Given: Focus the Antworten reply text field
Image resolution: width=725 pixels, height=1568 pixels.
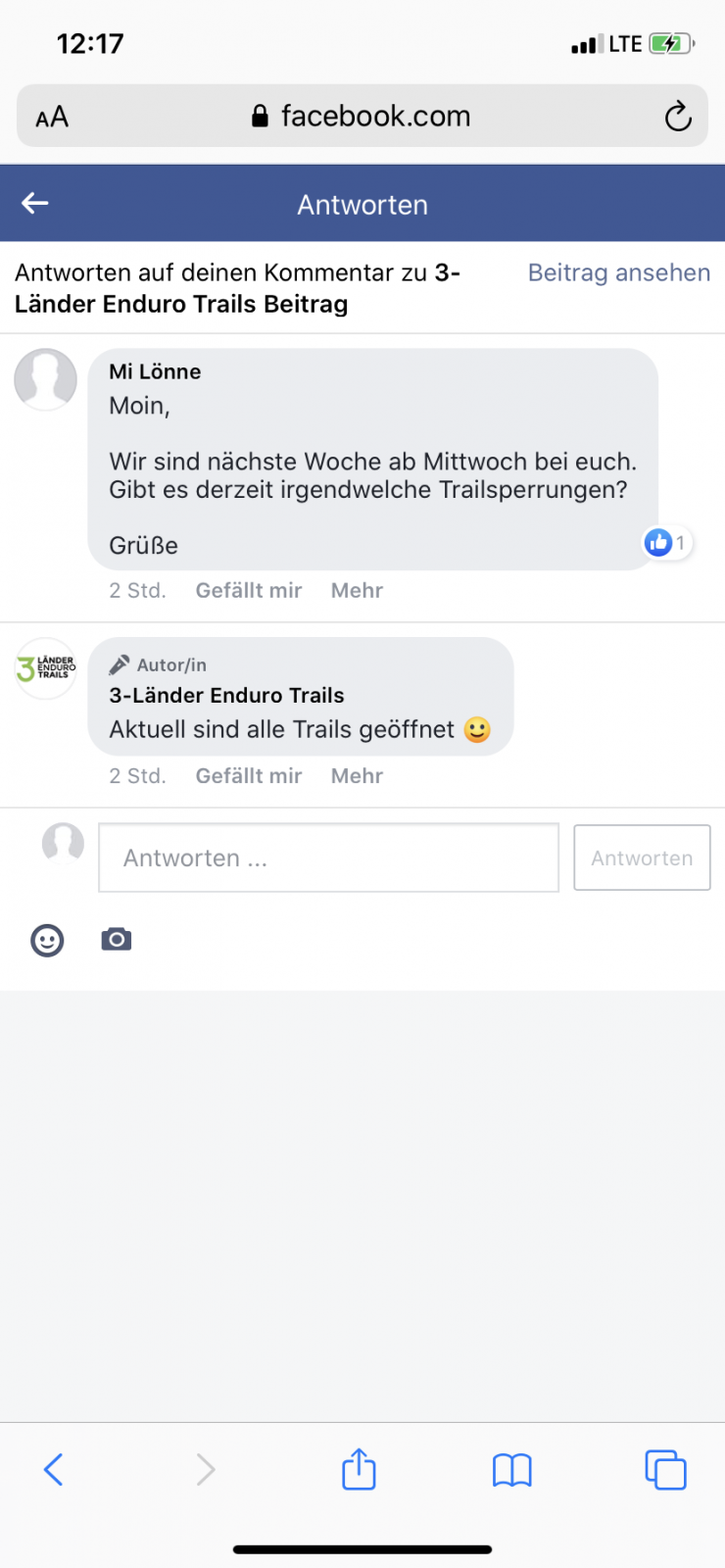Looking at the screenshot, I should click(x=328, y=858).
